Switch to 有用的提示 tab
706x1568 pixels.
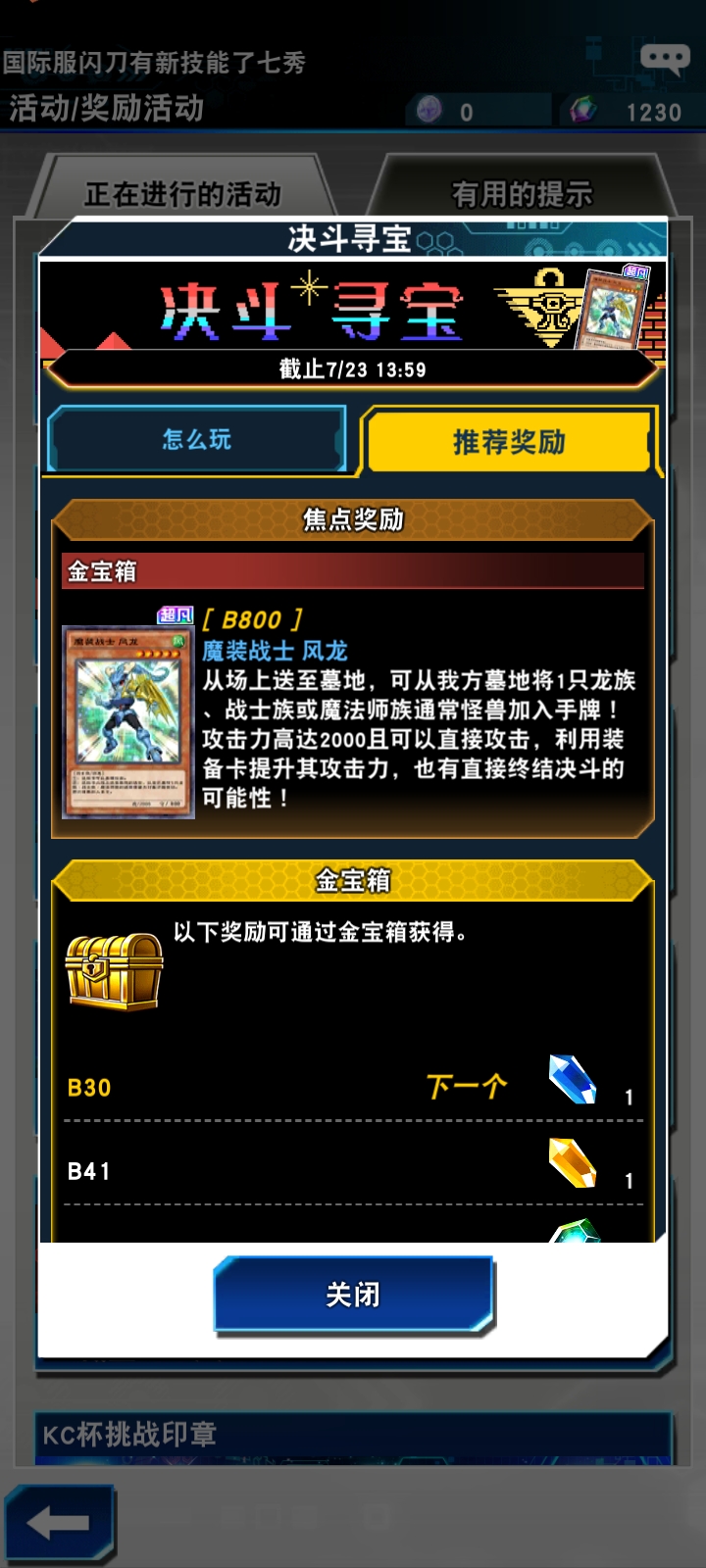coord(522,194)
